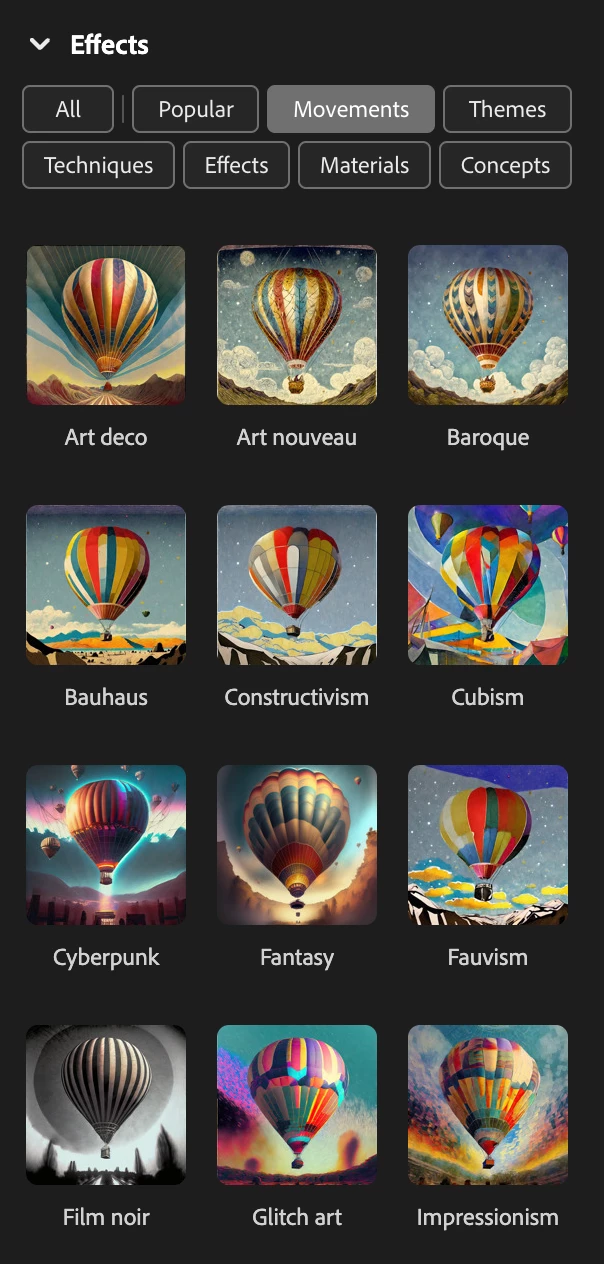
Task: Switch to the Popular filter
Action: pos(195,109)
